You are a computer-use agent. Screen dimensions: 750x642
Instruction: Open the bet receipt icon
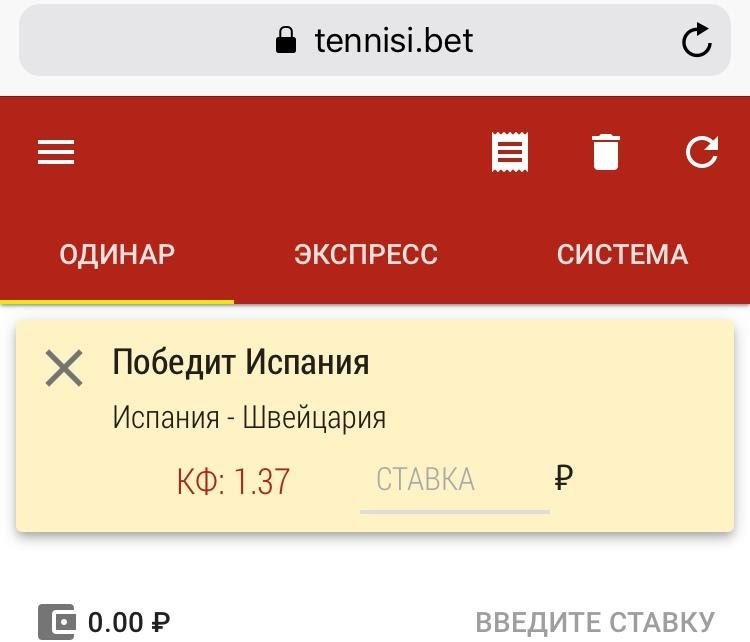(x=510, y=153)
